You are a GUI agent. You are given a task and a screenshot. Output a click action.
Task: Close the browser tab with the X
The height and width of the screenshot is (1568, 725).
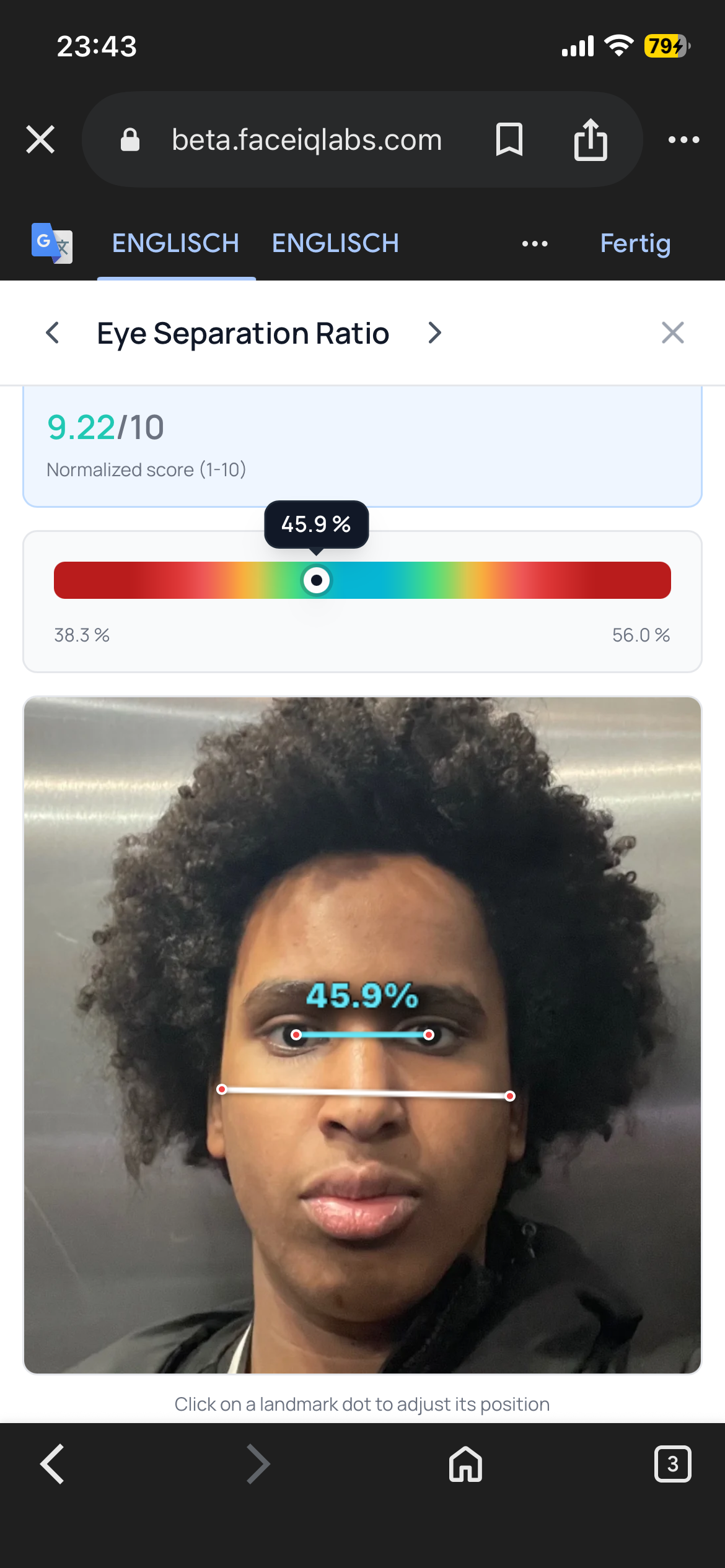click(x=40, y=139)
